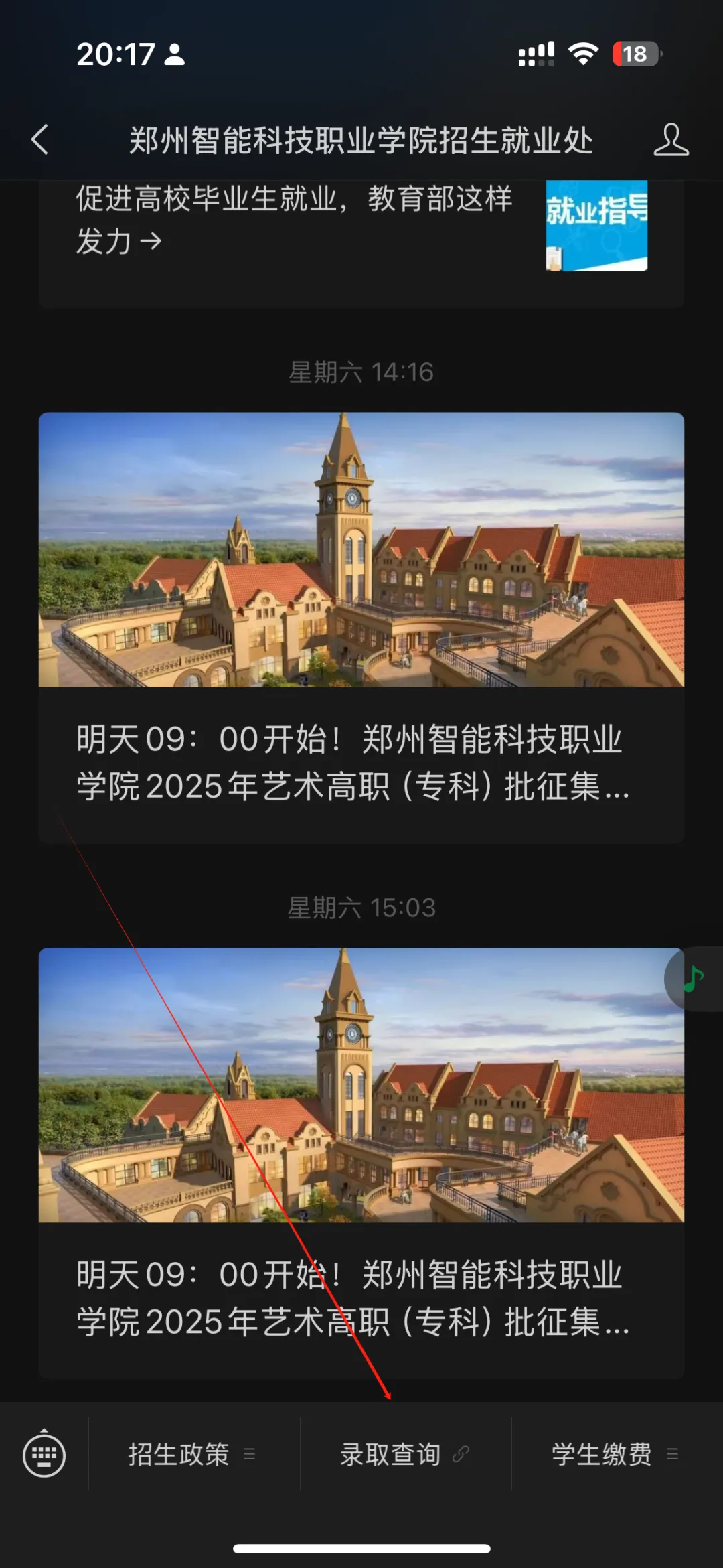
Task: Open the article card sent 星期六 15:03
Action: [x=361, y=1162]
